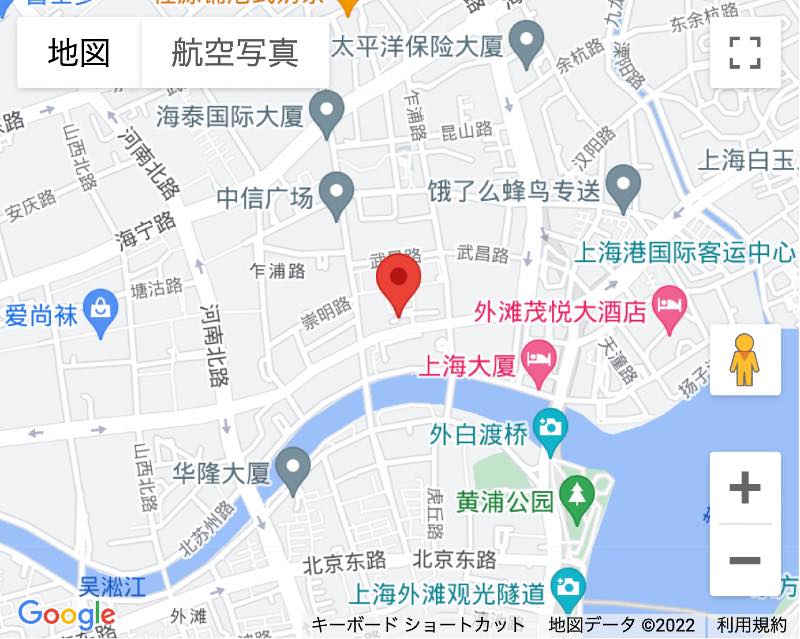Toggle fullscreen map view
800x639 pixels.
745,52
